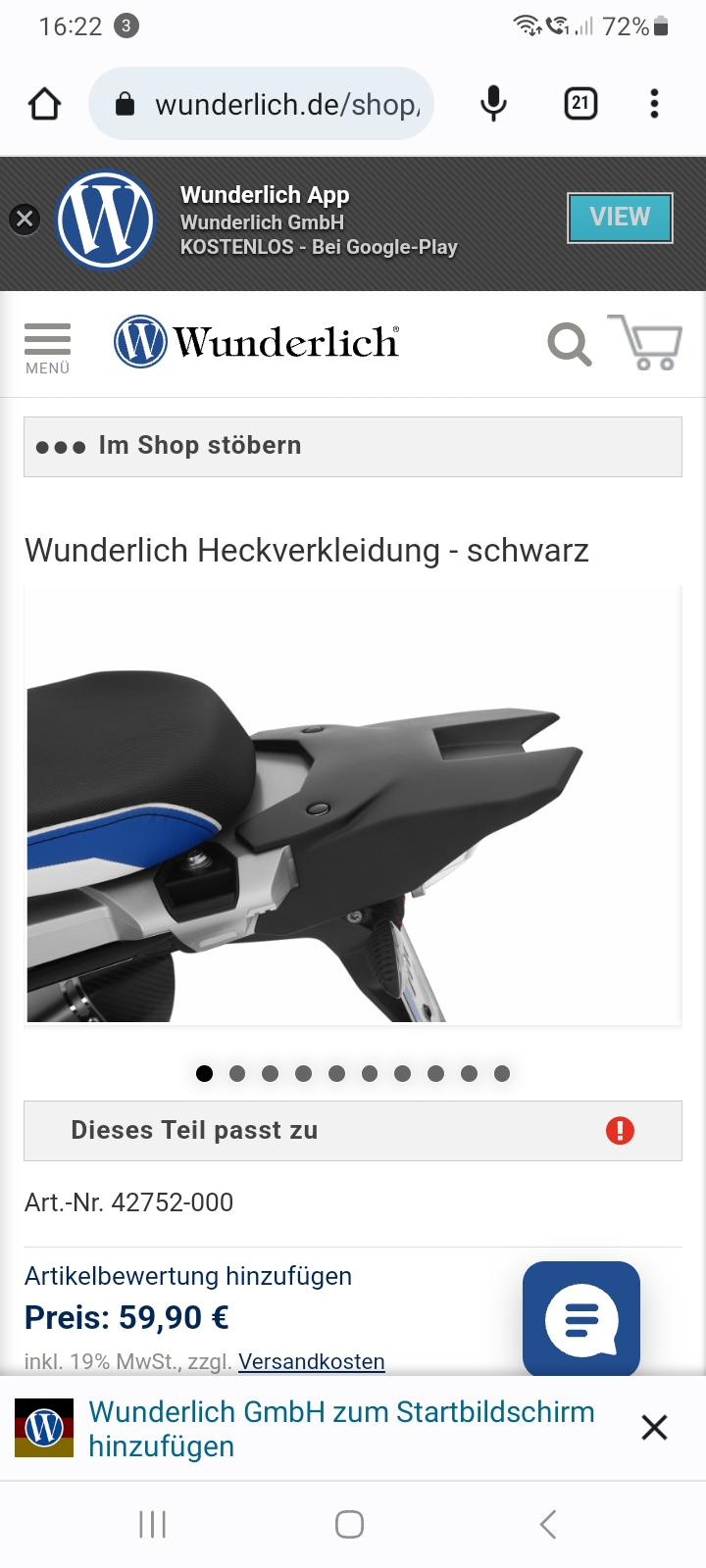Dismiss the Wunderlich App banner
The image size is (706, 1568).
(25, 220)
